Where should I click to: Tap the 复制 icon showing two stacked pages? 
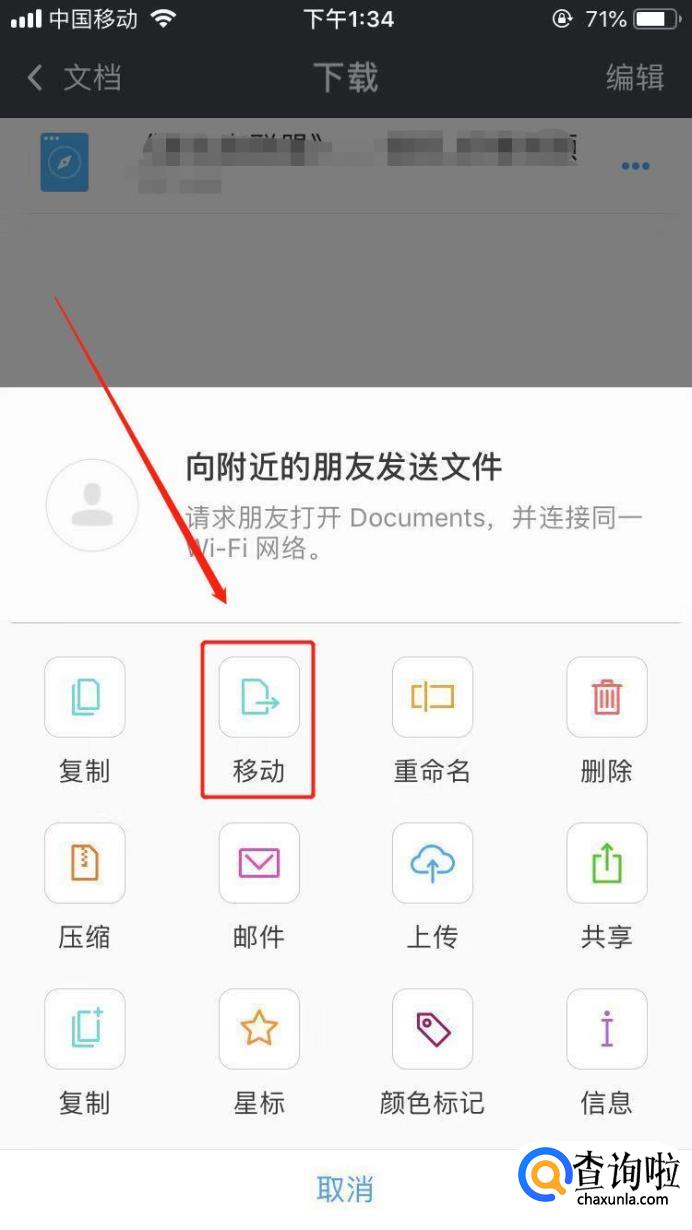pyautogui.click(x=85, y=697)
